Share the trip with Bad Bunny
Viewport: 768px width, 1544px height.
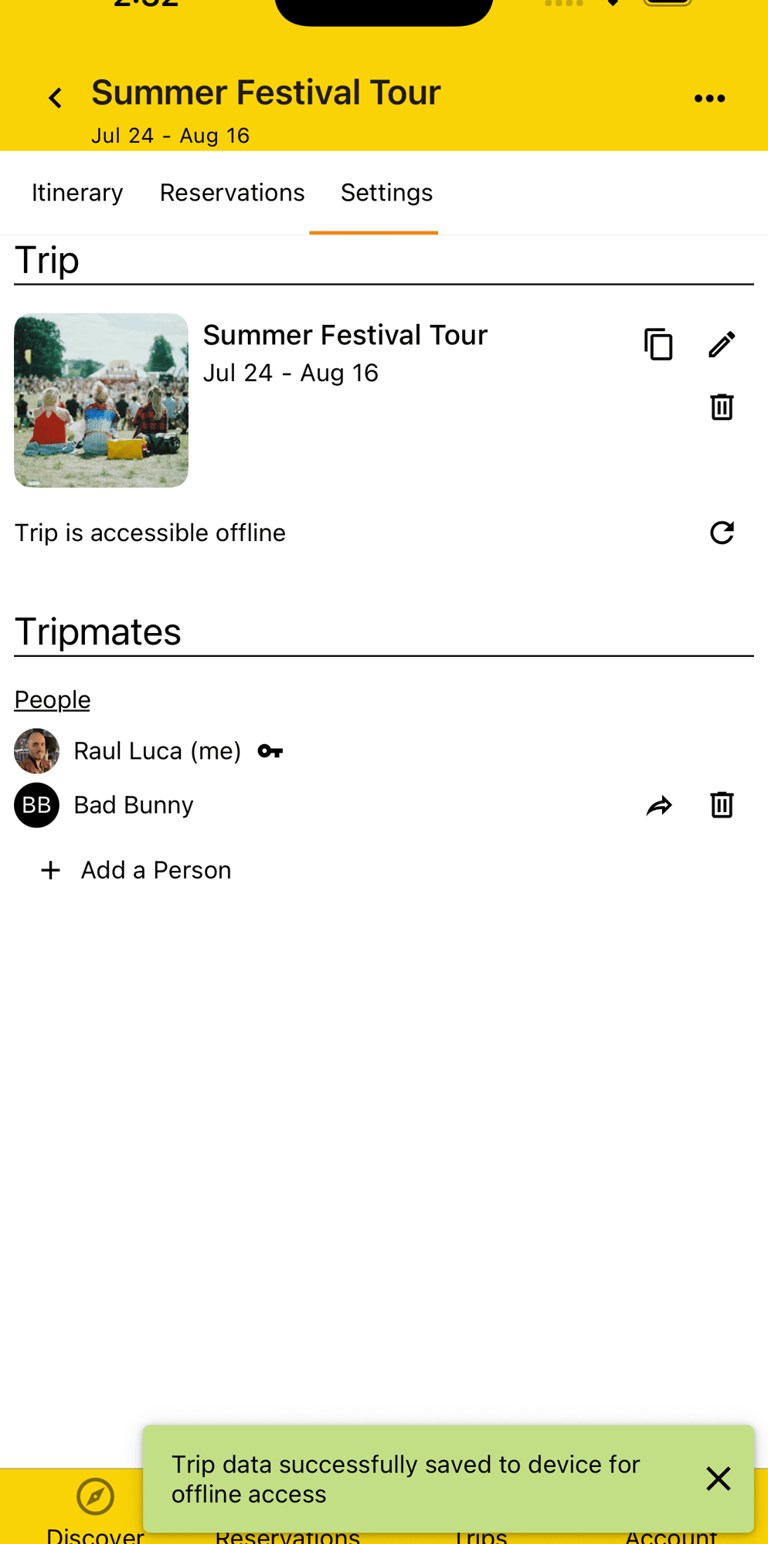tap(659, 804)
